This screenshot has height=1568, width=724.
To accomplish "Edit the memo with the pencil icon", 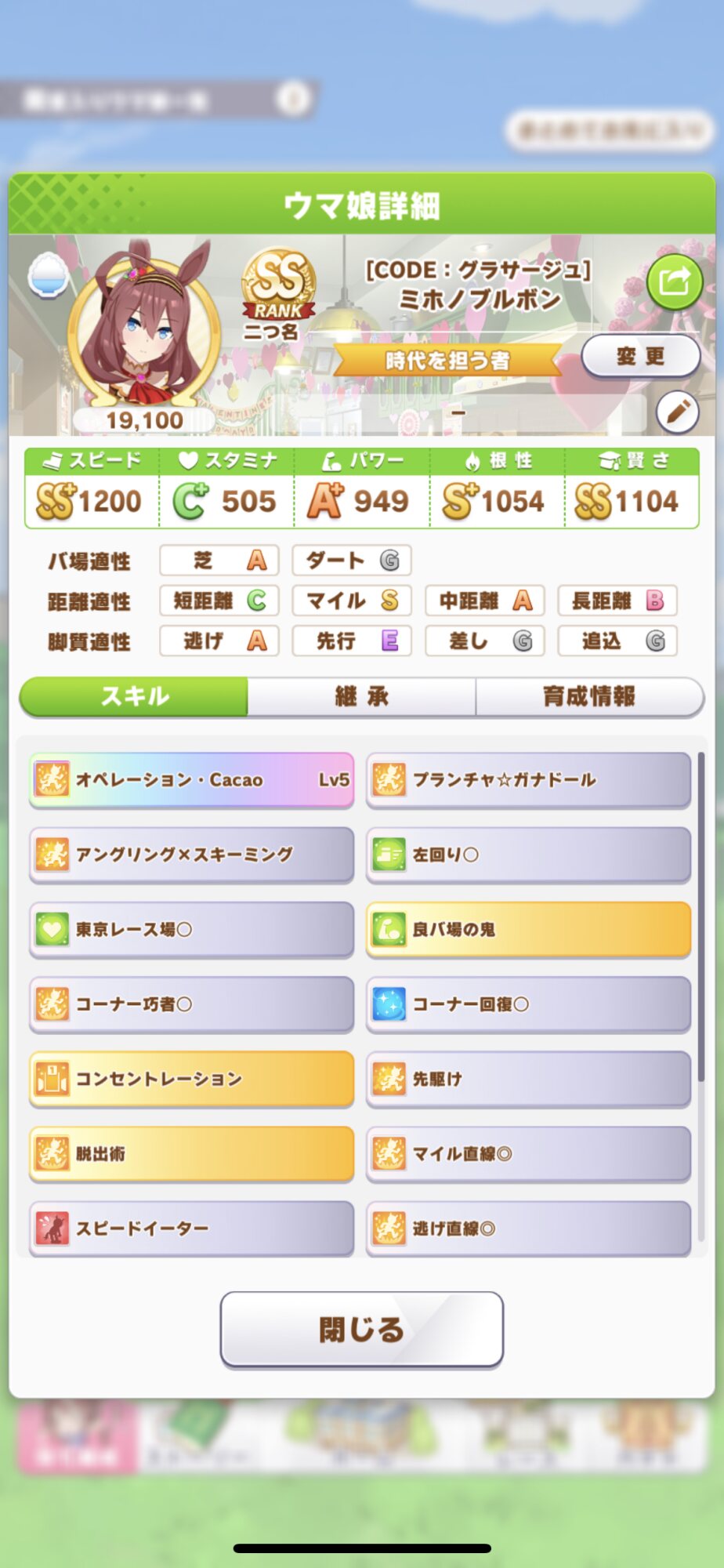I will click(677, 411).
